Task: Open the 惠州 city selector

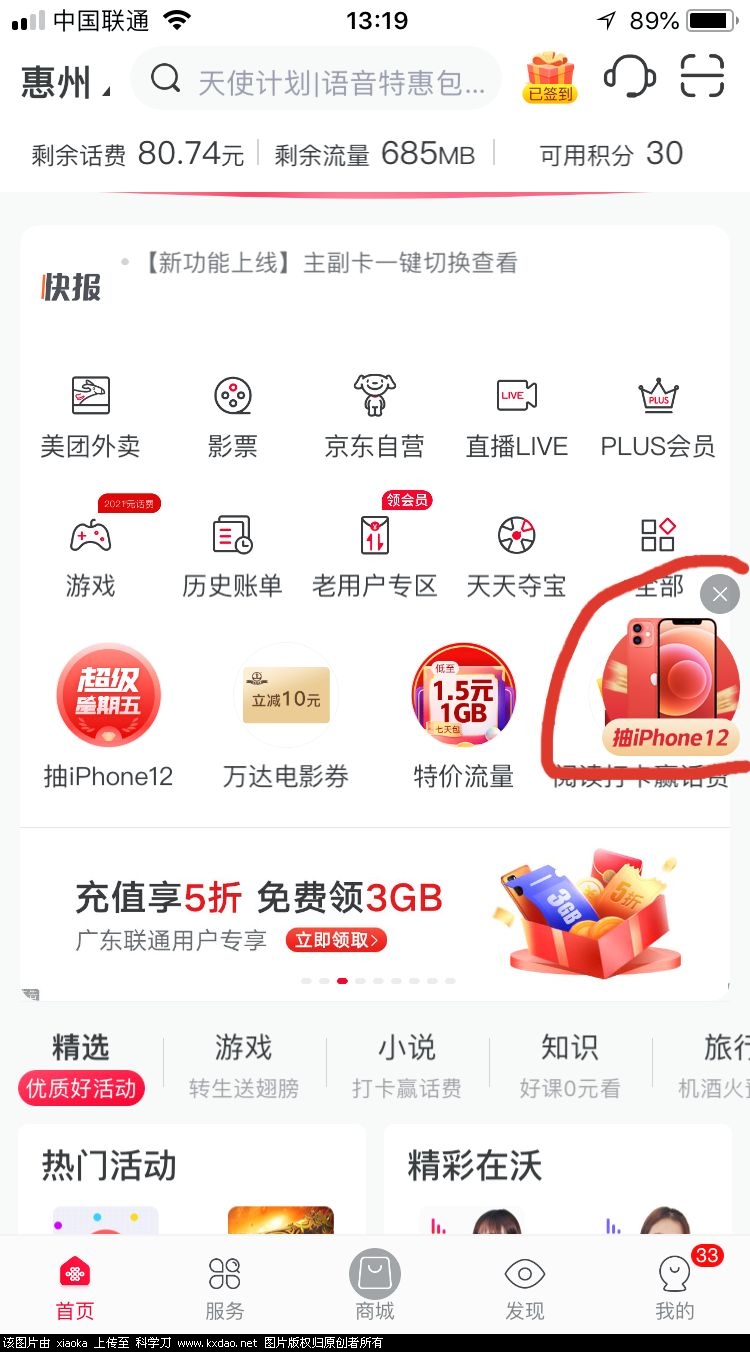Action: [64, 82]
